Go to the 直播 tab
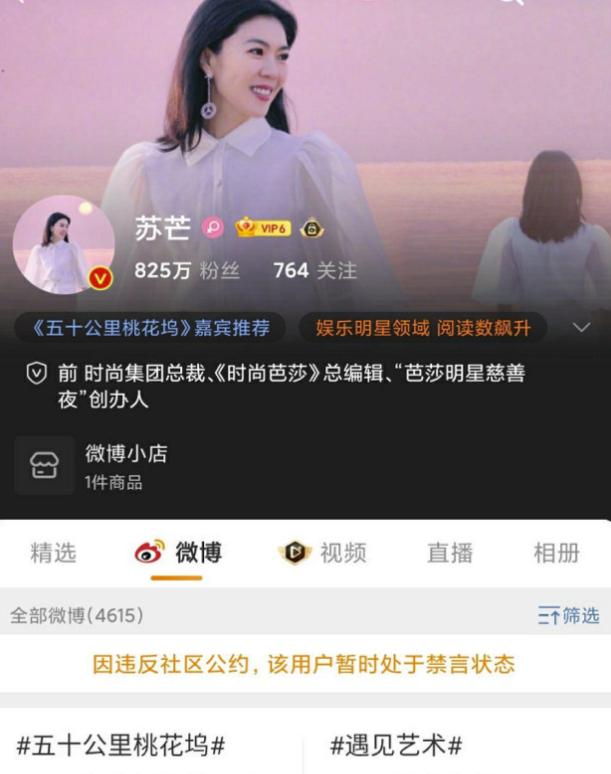 click(x=449, y=553)
